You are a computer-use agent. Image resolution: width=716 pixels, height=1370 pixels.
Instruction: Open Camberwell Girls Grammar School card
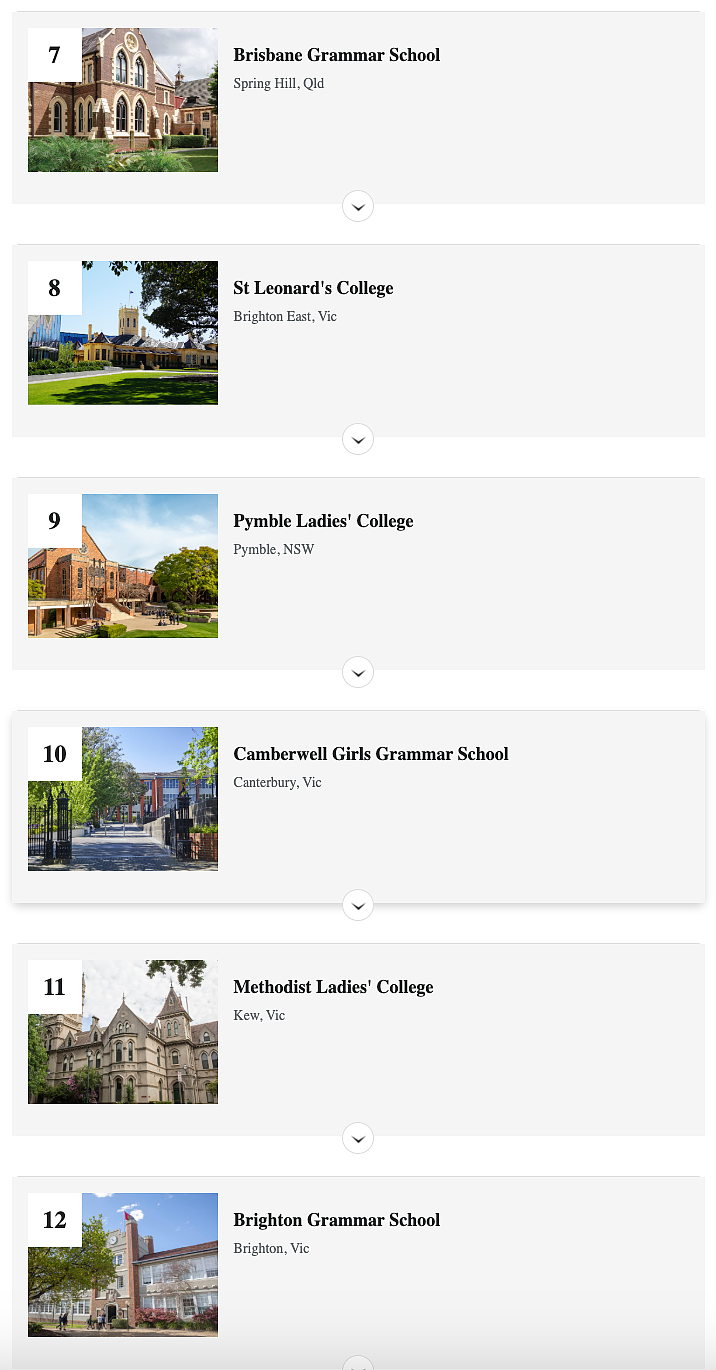pos(358,807)
